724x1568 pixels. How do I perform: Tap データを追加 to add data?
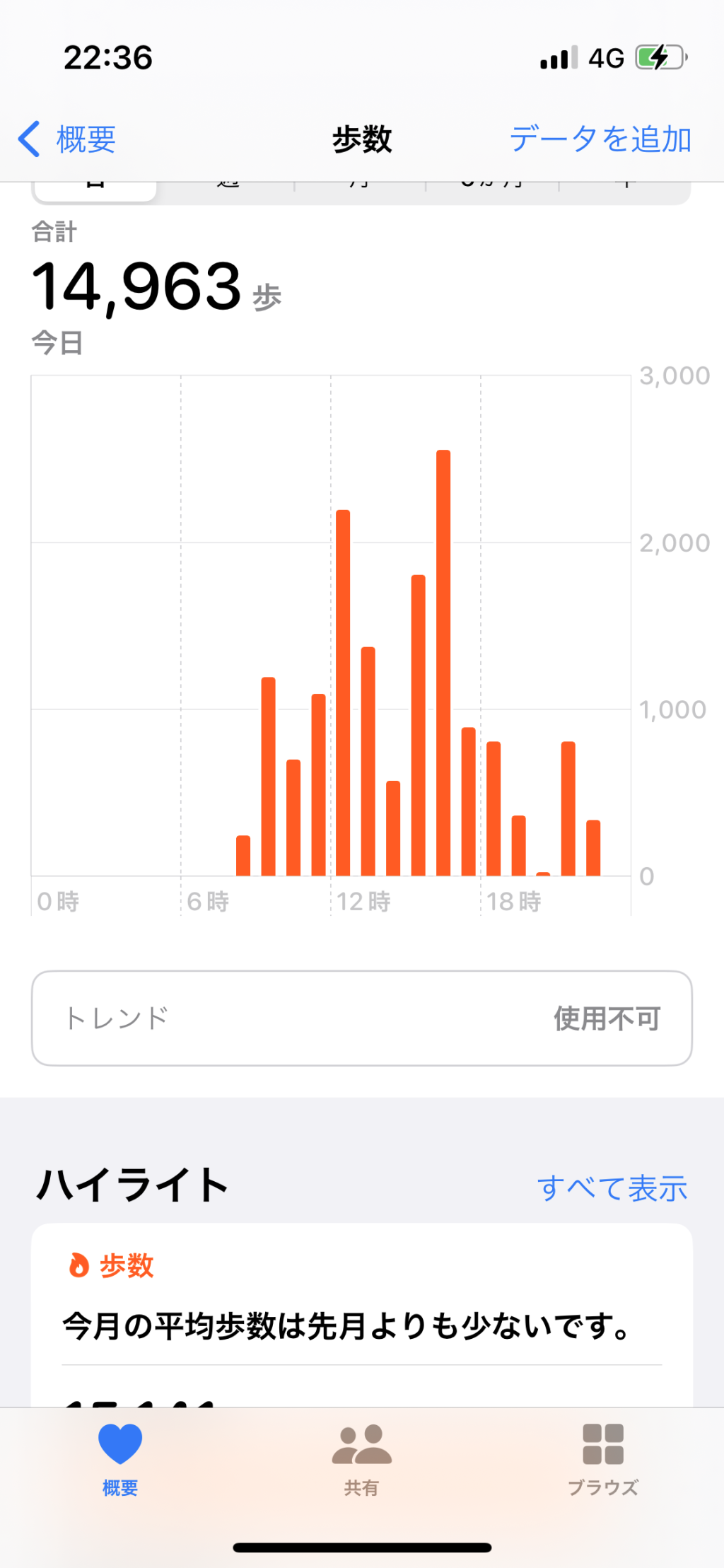(600, 139)
